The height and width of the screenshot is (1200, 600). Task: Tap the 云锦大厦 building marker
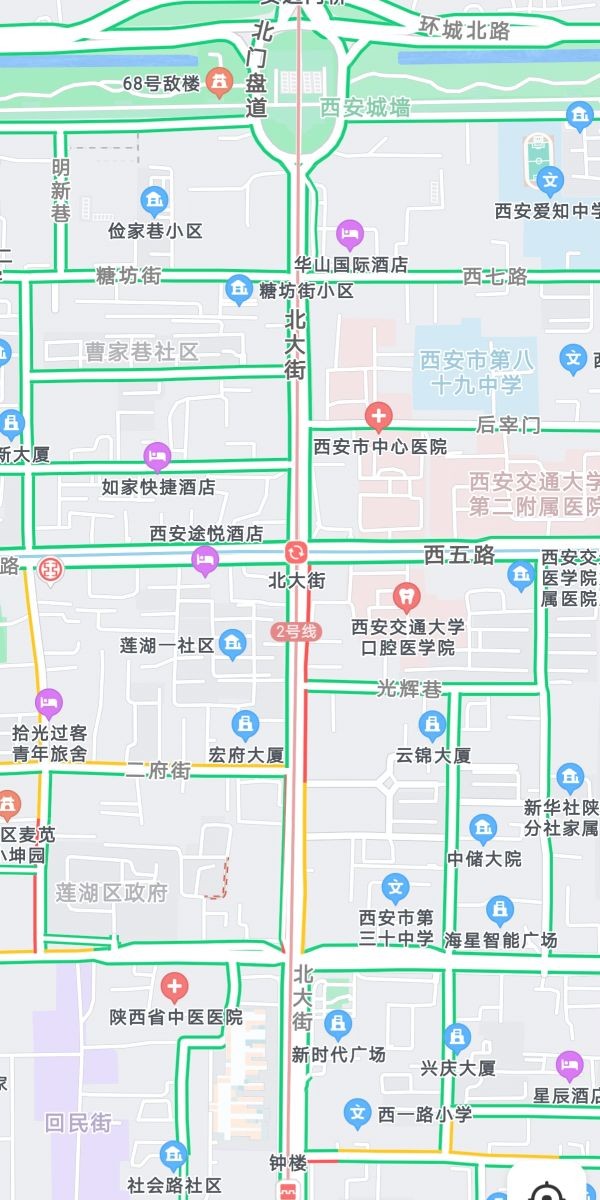[432, 725]
